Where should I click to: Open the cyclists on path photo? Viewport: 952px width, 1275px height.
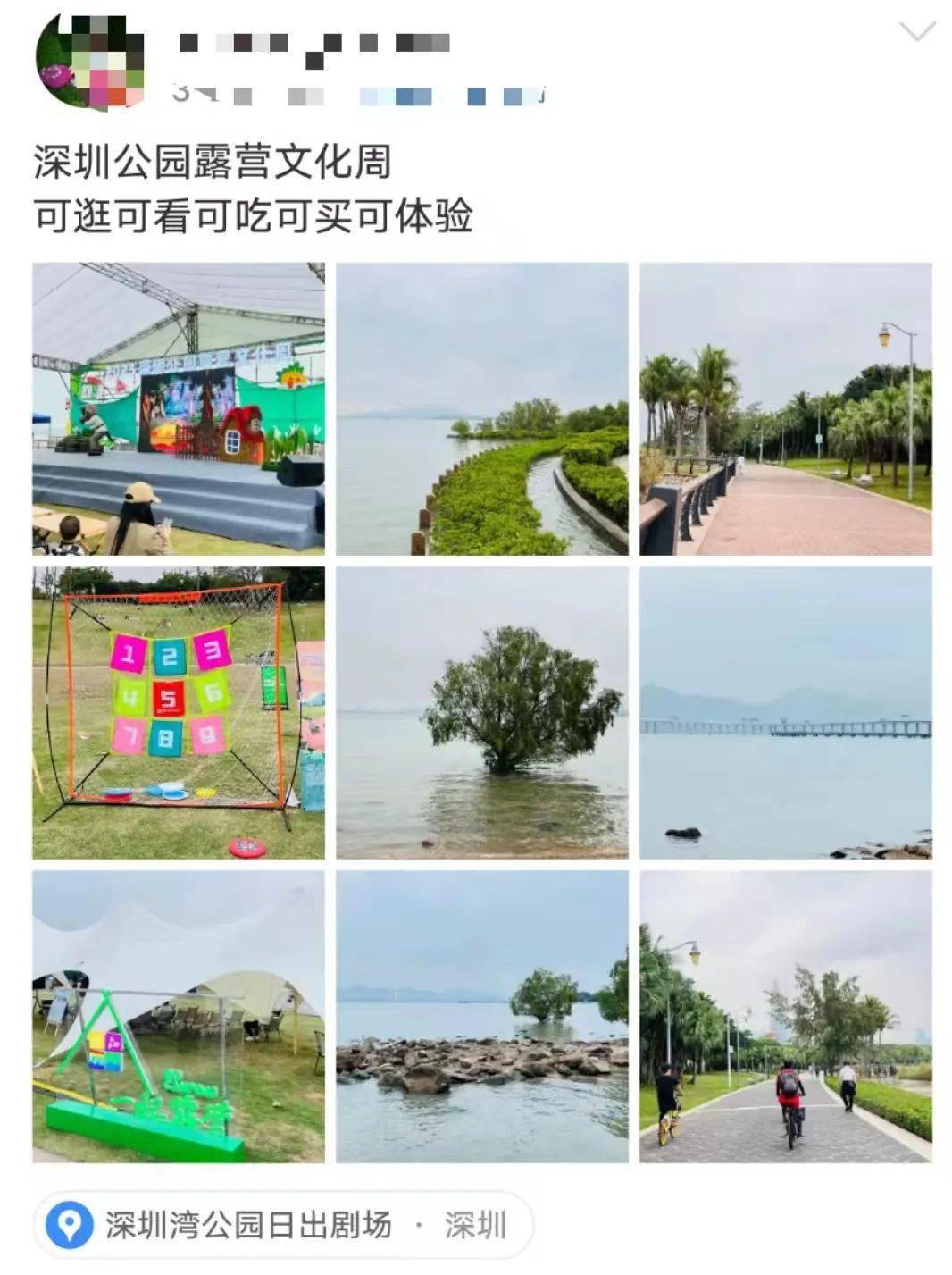[x=785, y=1016]
